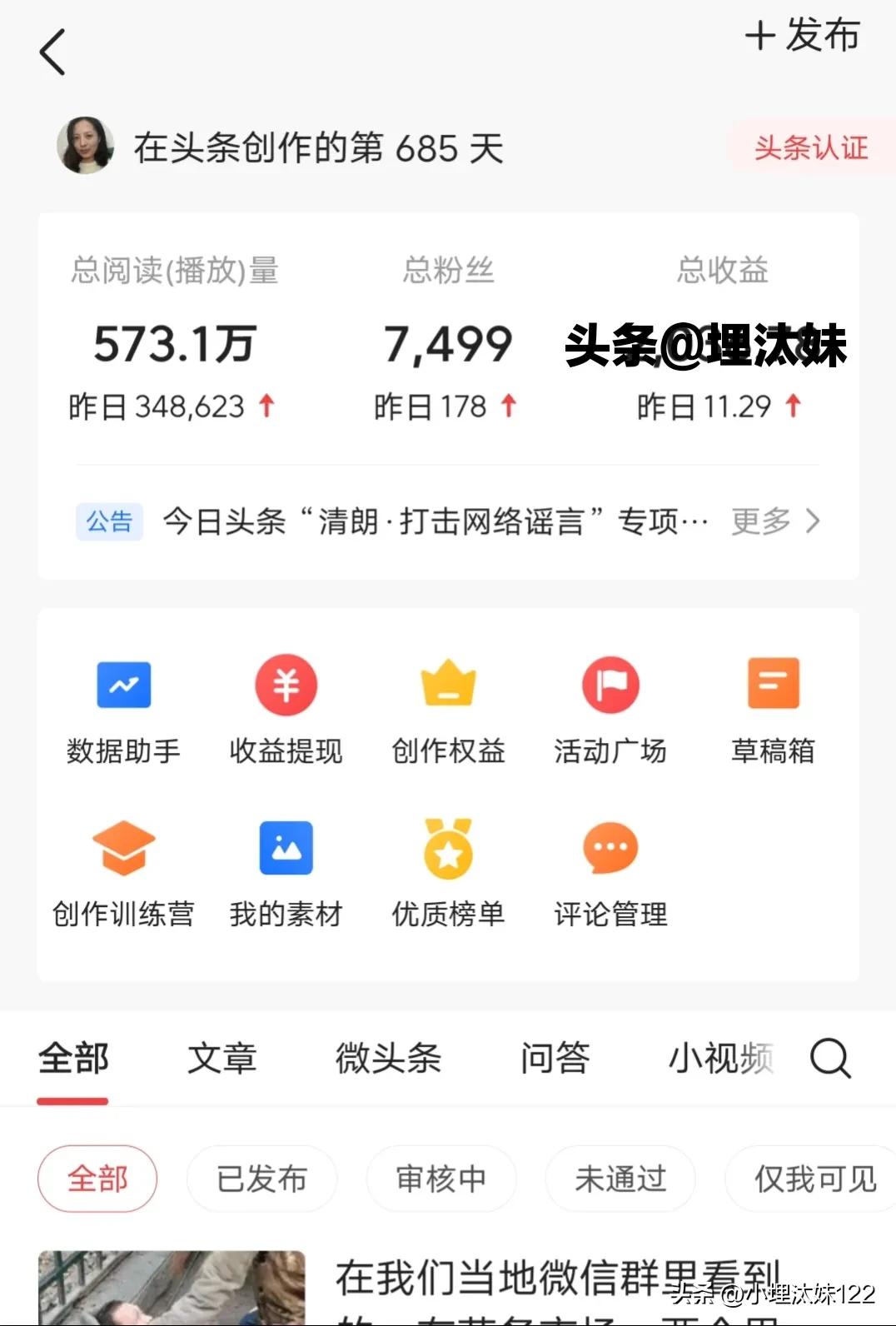Screen dimensions: 896x1326
Task: Select the 已发布 published filter
Action: coord(261,1179)
